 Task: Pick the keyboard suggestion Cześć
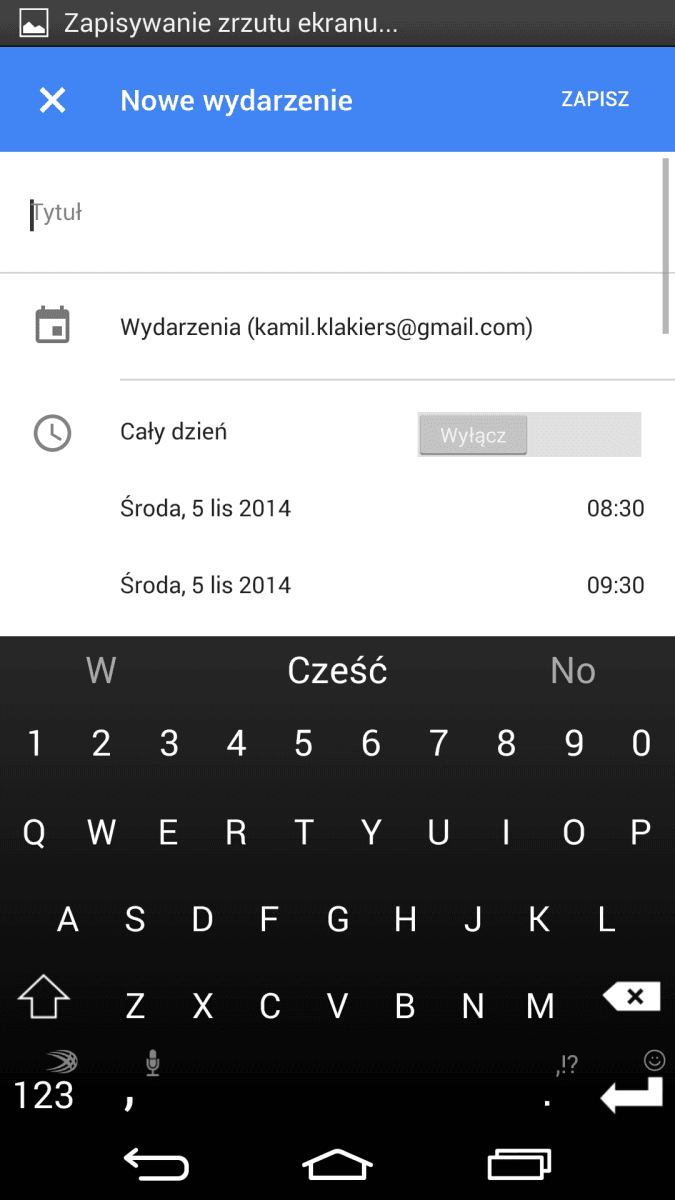coord(337,671)
